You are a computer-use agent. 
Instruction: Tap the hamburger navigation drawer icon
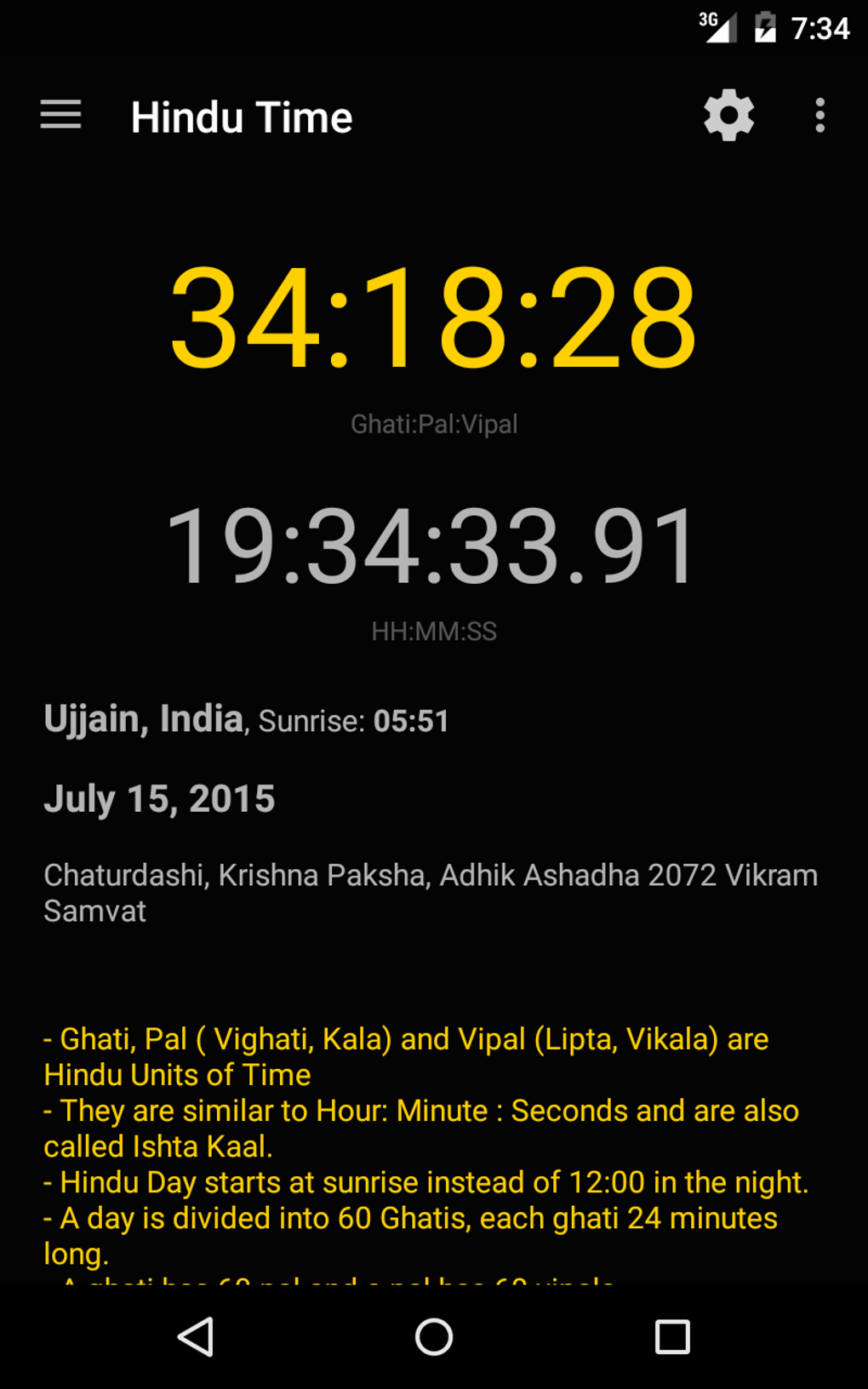(x=60, y=116)
